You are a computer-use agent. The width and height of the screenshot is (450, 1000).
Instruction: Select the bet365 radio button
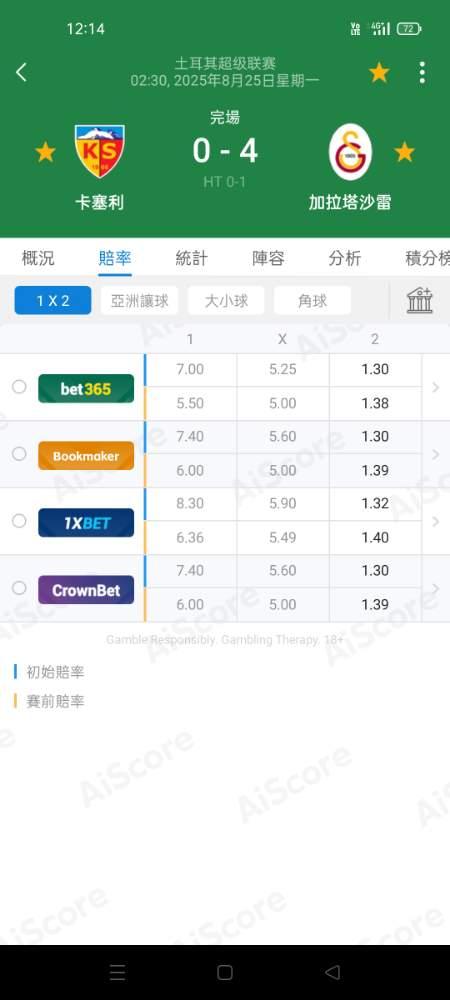(19, 386)
